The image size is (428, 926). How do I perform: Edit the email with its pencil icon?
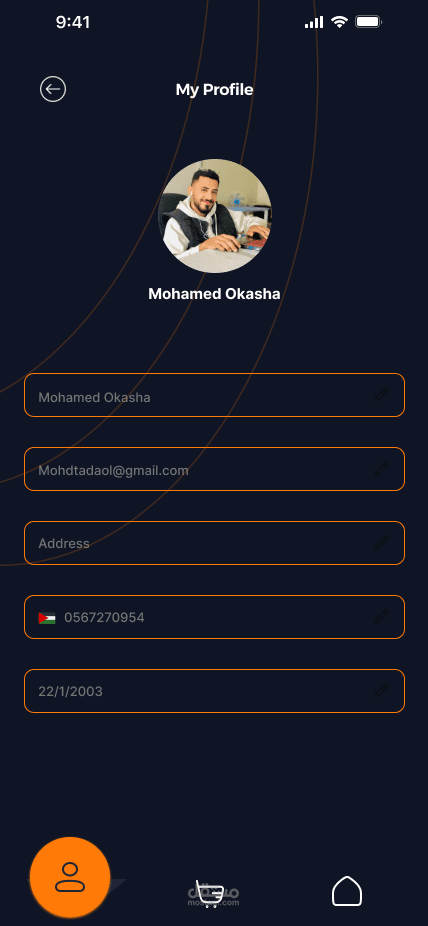tap(381, 469)
